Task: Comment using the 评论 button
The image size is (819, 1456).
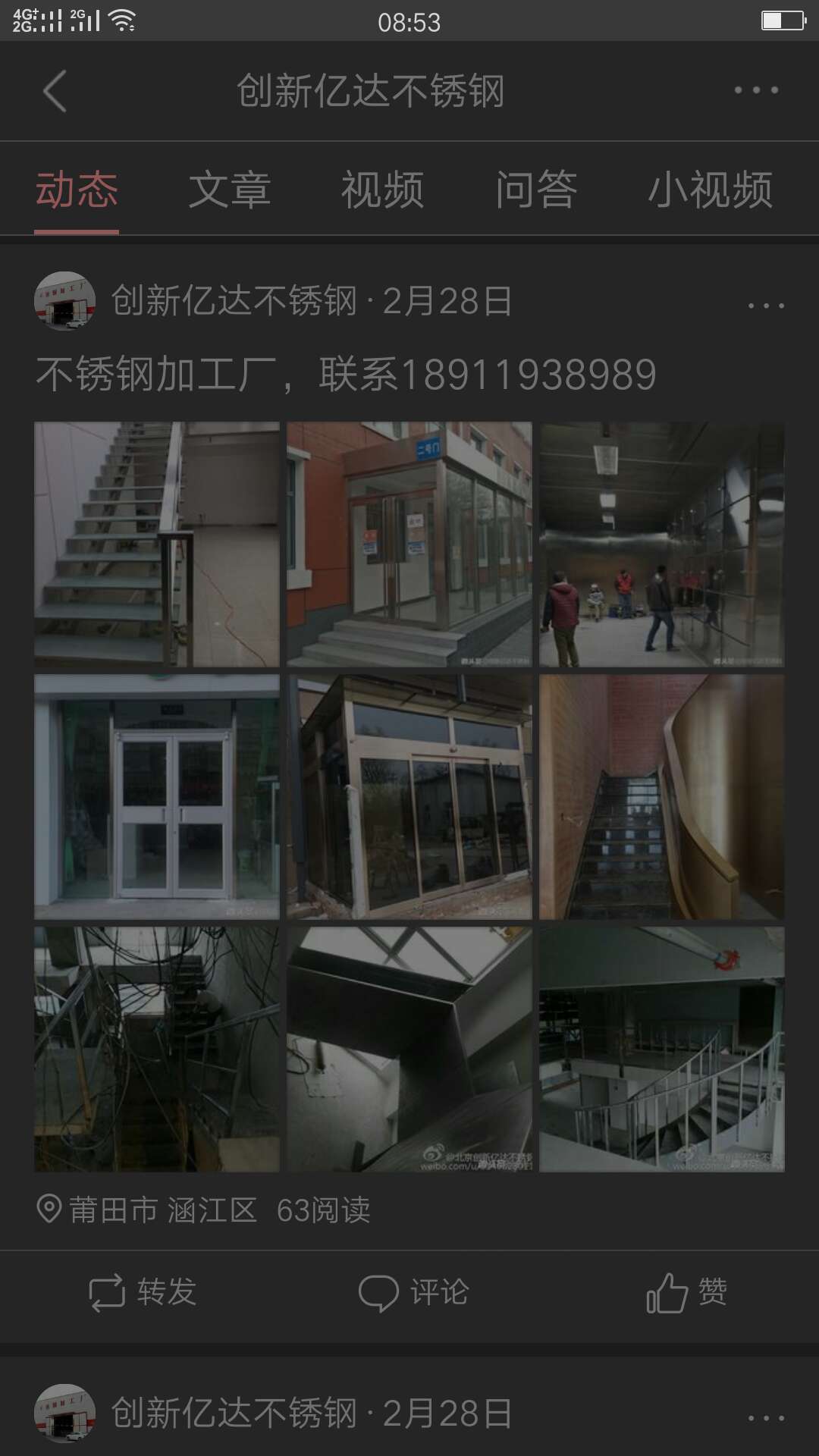Action: click(413, 1292)
